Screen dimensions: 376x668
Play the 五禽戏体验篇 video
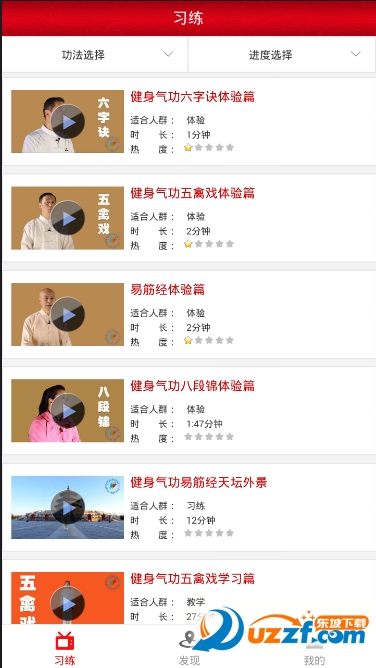click(68, 218)
